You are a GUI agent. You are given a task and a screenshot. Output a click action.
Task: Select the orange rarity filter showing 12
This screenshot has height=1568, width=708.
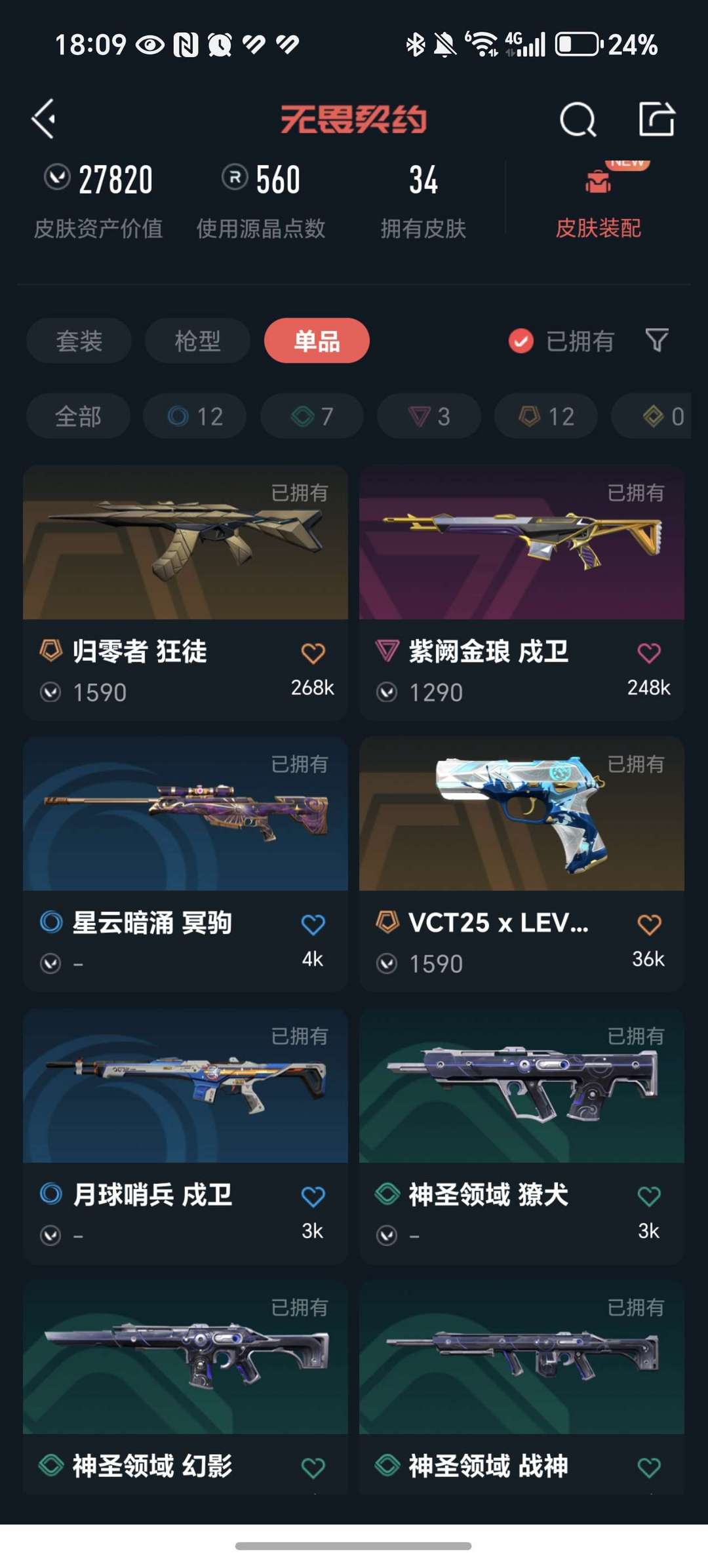coord(545,416)
